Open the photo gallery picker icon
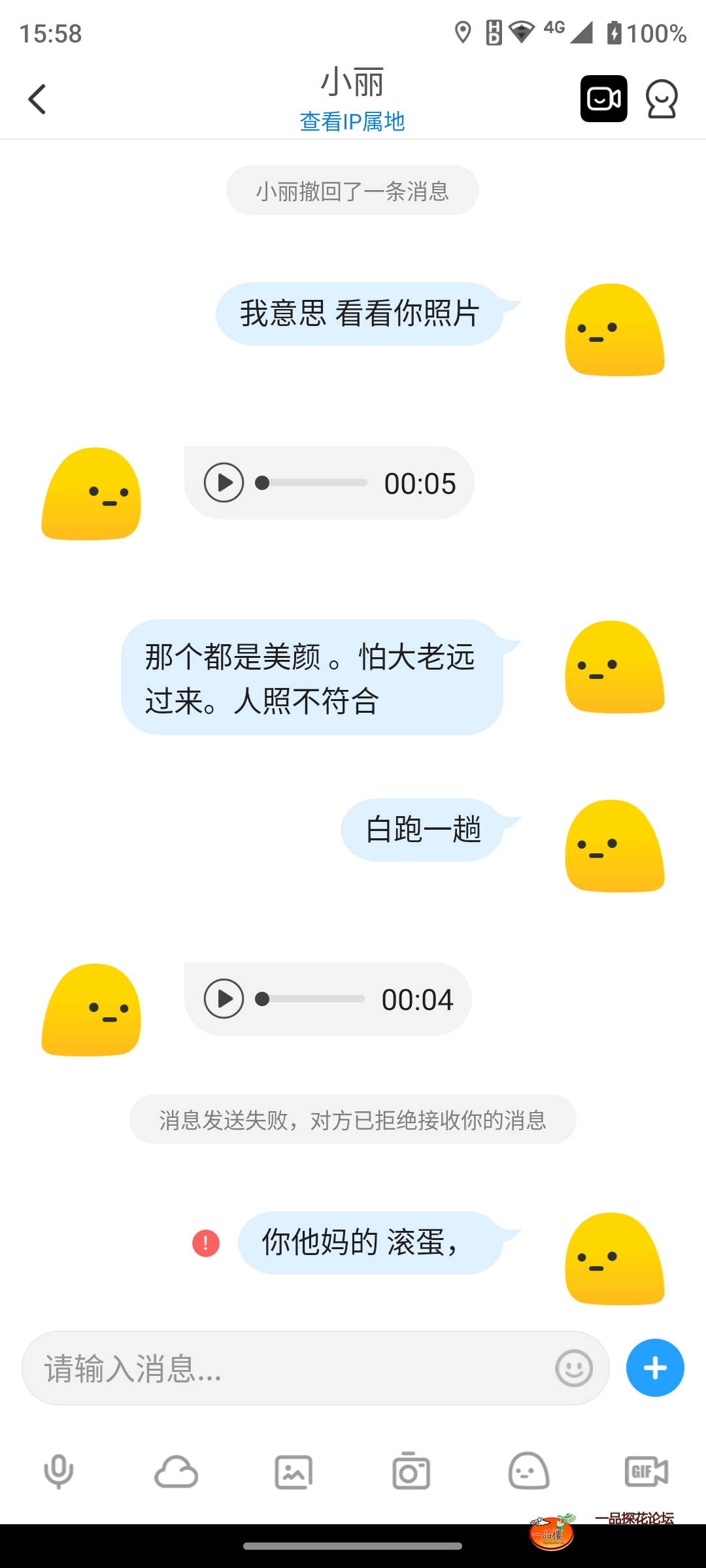Viewport: 706px width, 1568px height. pos(293,1472)
